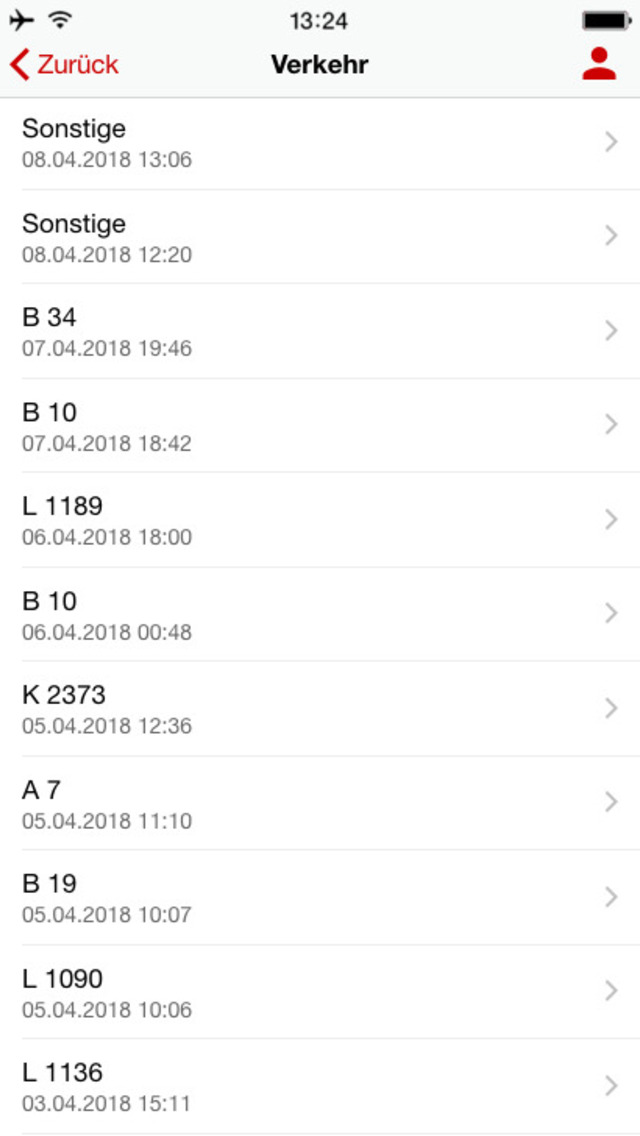Open Sonstige entry from 08.04.2018 12:20

[x=320, y=237]
